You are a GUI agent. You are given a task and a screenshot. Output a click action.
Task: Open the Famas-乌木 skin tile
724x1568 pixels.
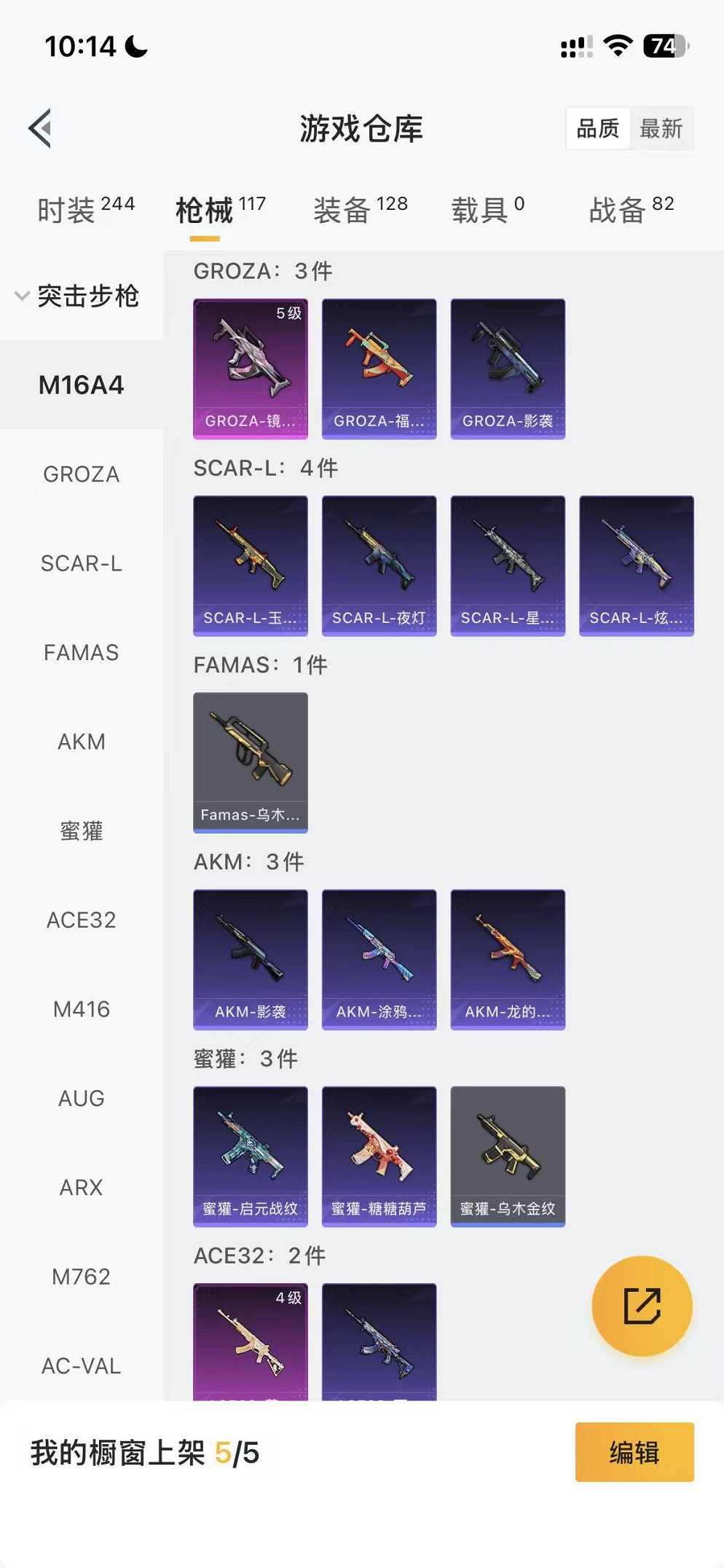pos(251,762)
